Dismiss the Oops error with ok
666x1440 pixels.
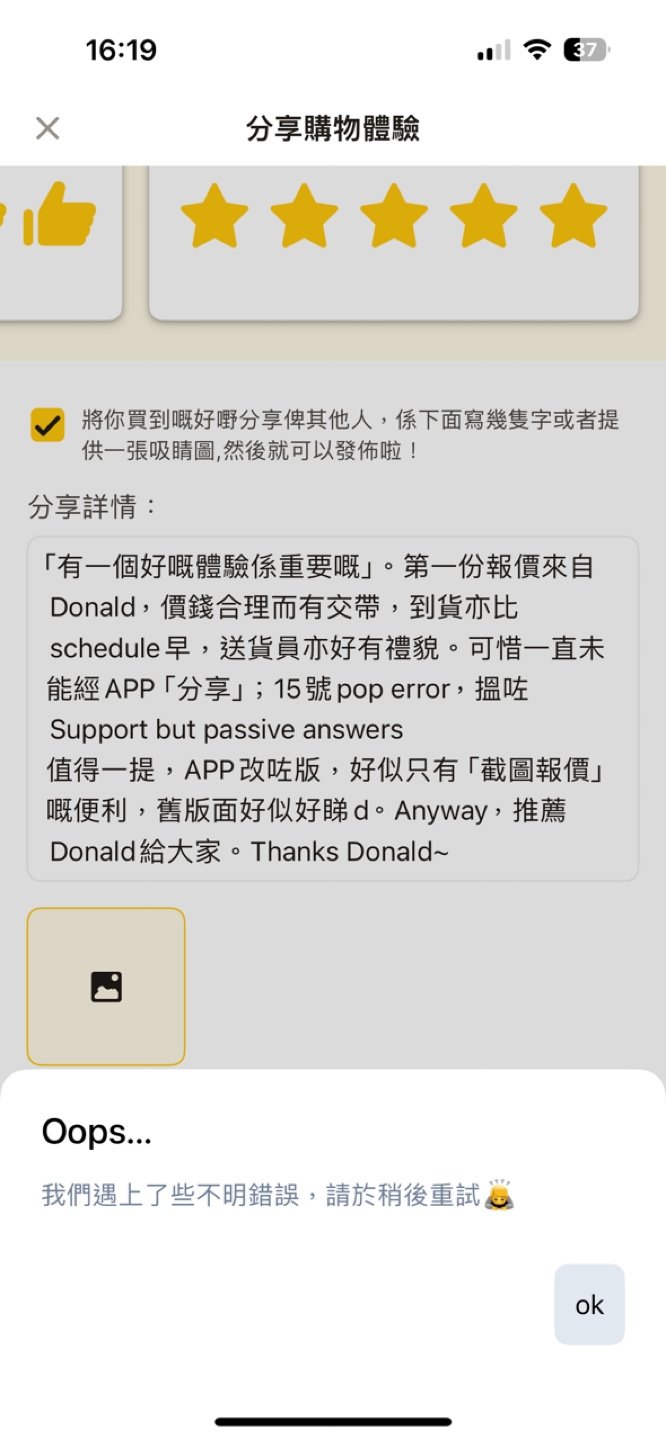point(589,1304)
